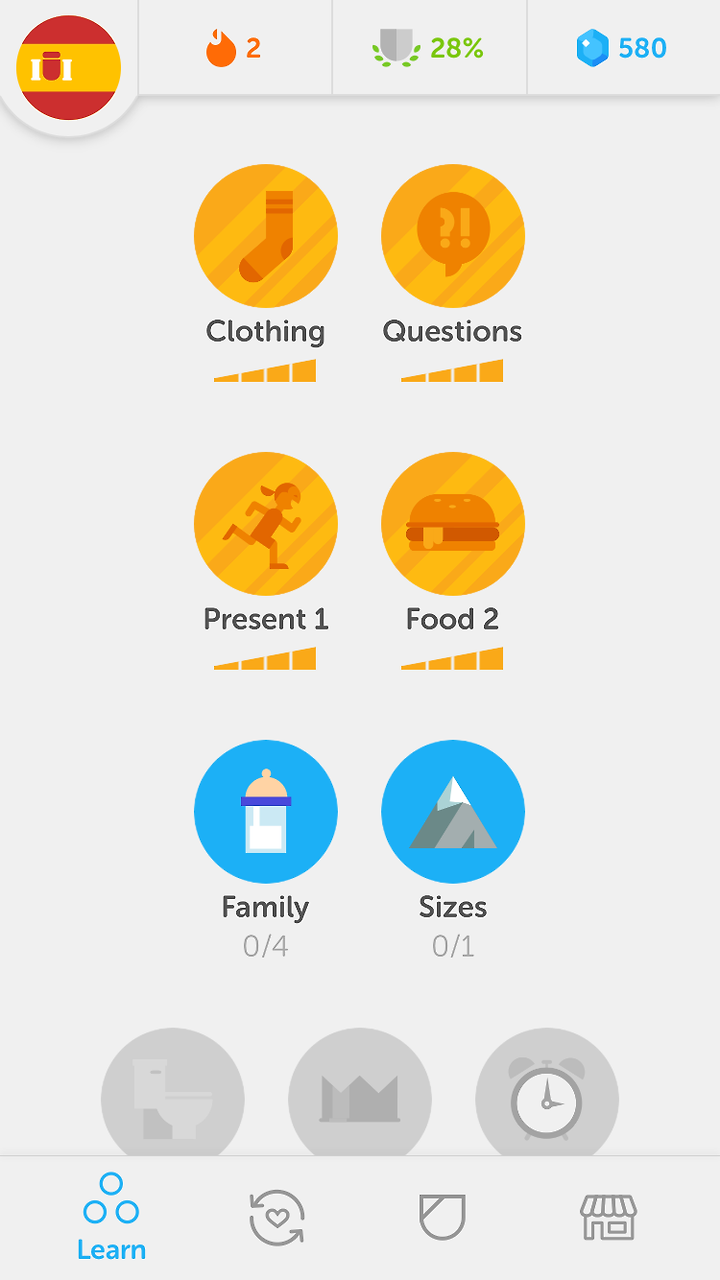The image size is (720, 1280).
Task: Open the shop tab
Action: click(608, 1217)
